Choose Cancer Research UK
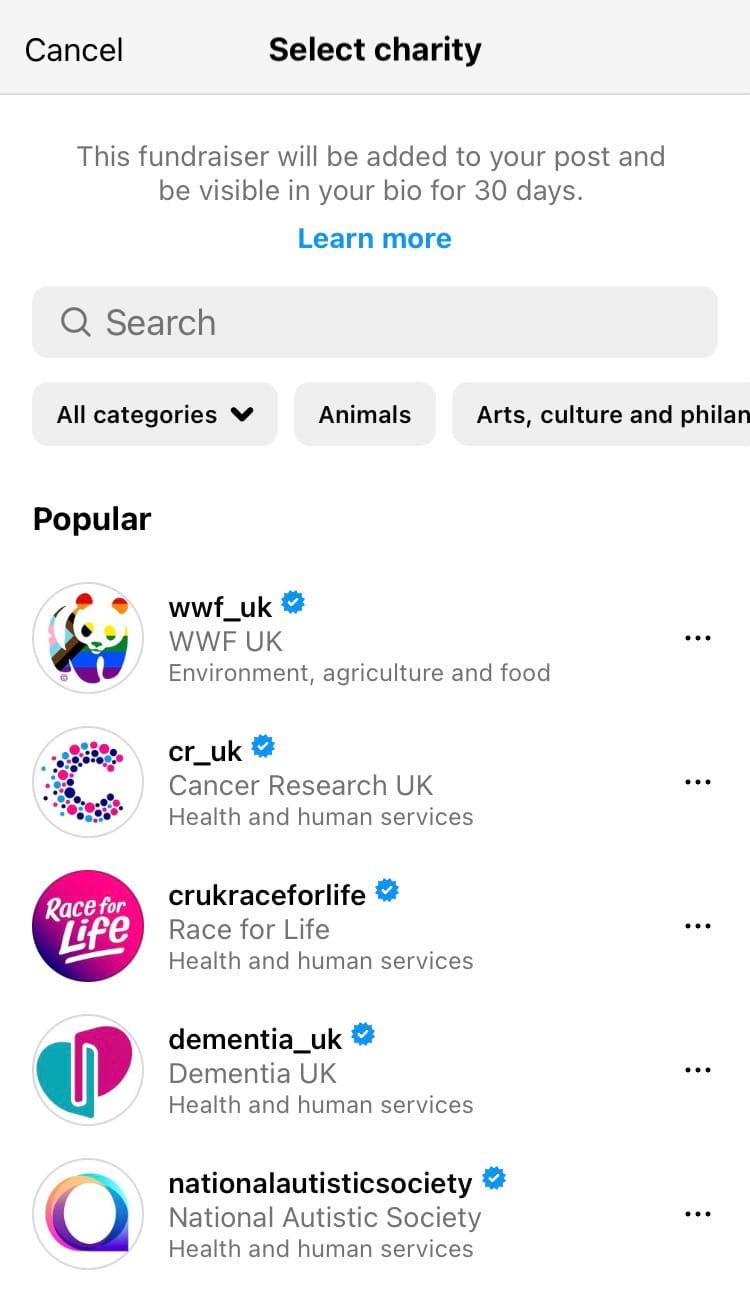The width and height of the screenshot is (750, 1299). click(375, 782)
